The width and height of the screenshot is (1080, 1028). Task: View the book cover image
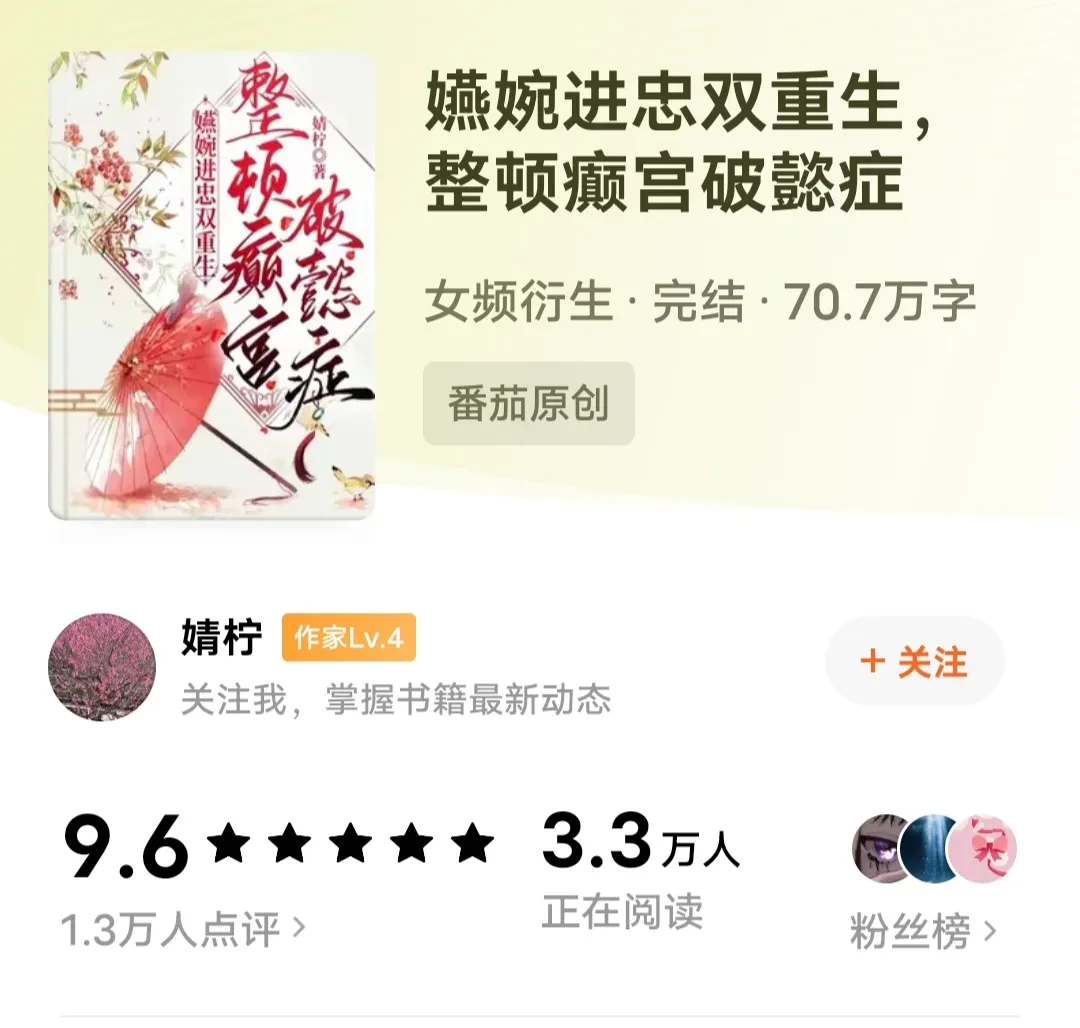[212, 285]
